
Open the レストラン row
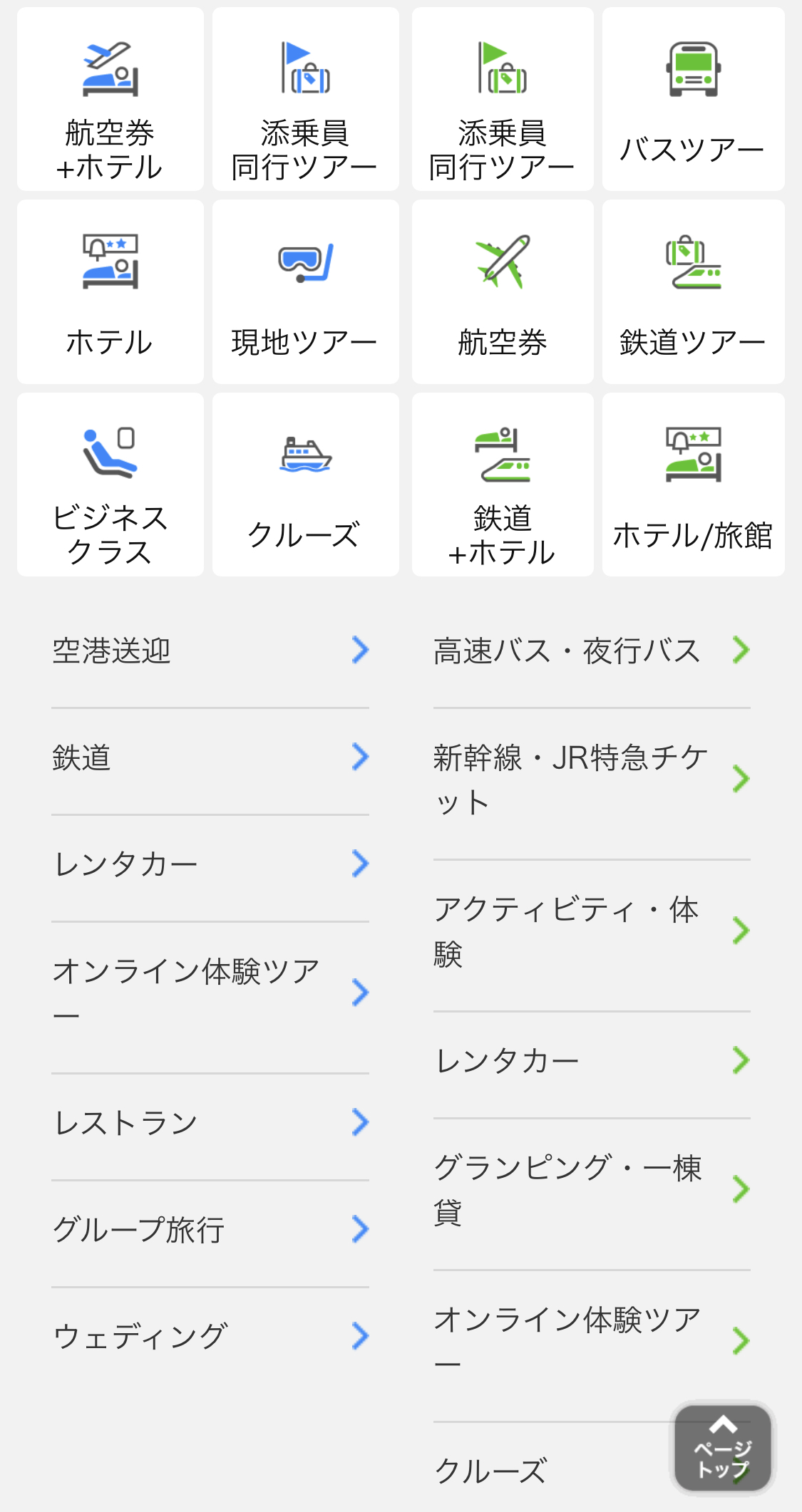click(x=210, y=1123)
